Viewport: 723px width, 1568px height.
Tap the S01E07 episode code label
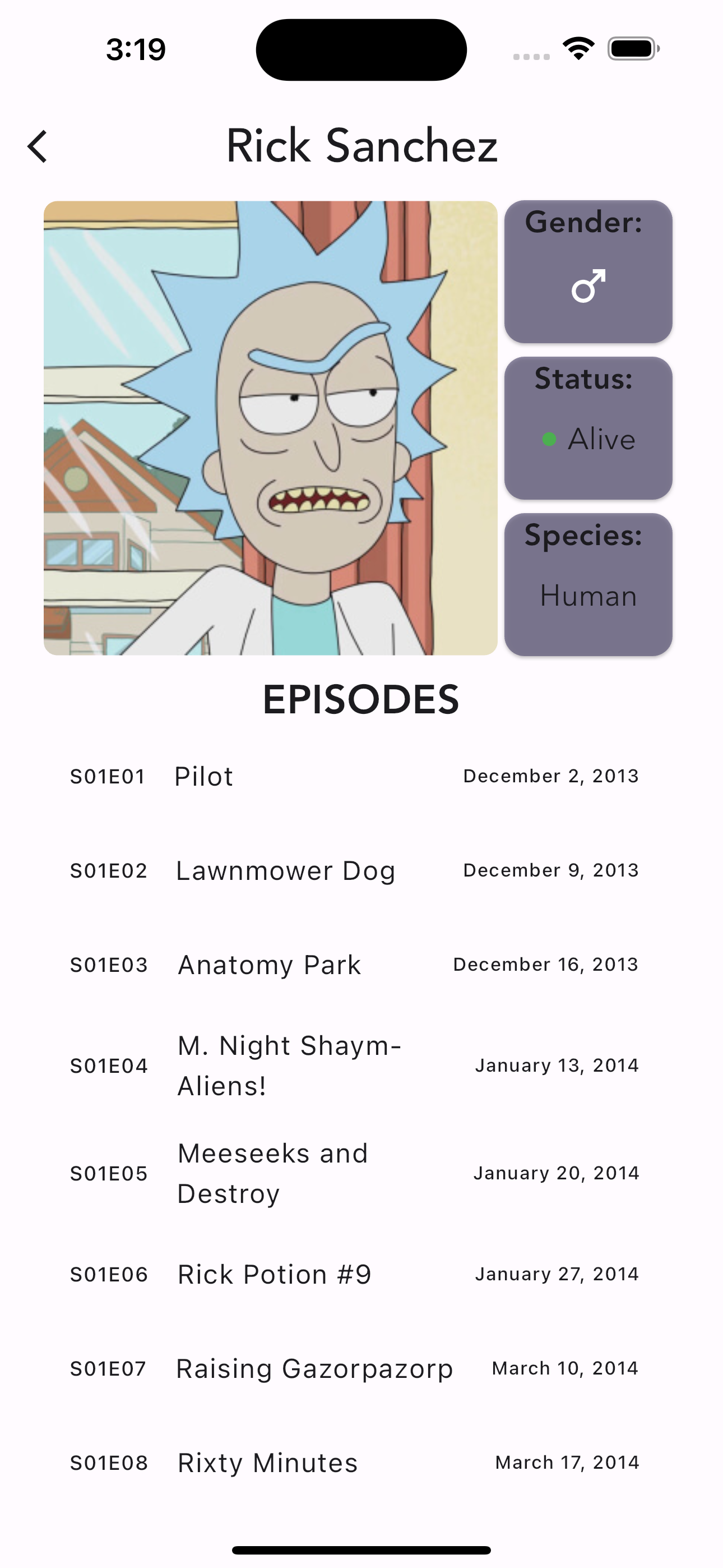tap(108, 1368)
